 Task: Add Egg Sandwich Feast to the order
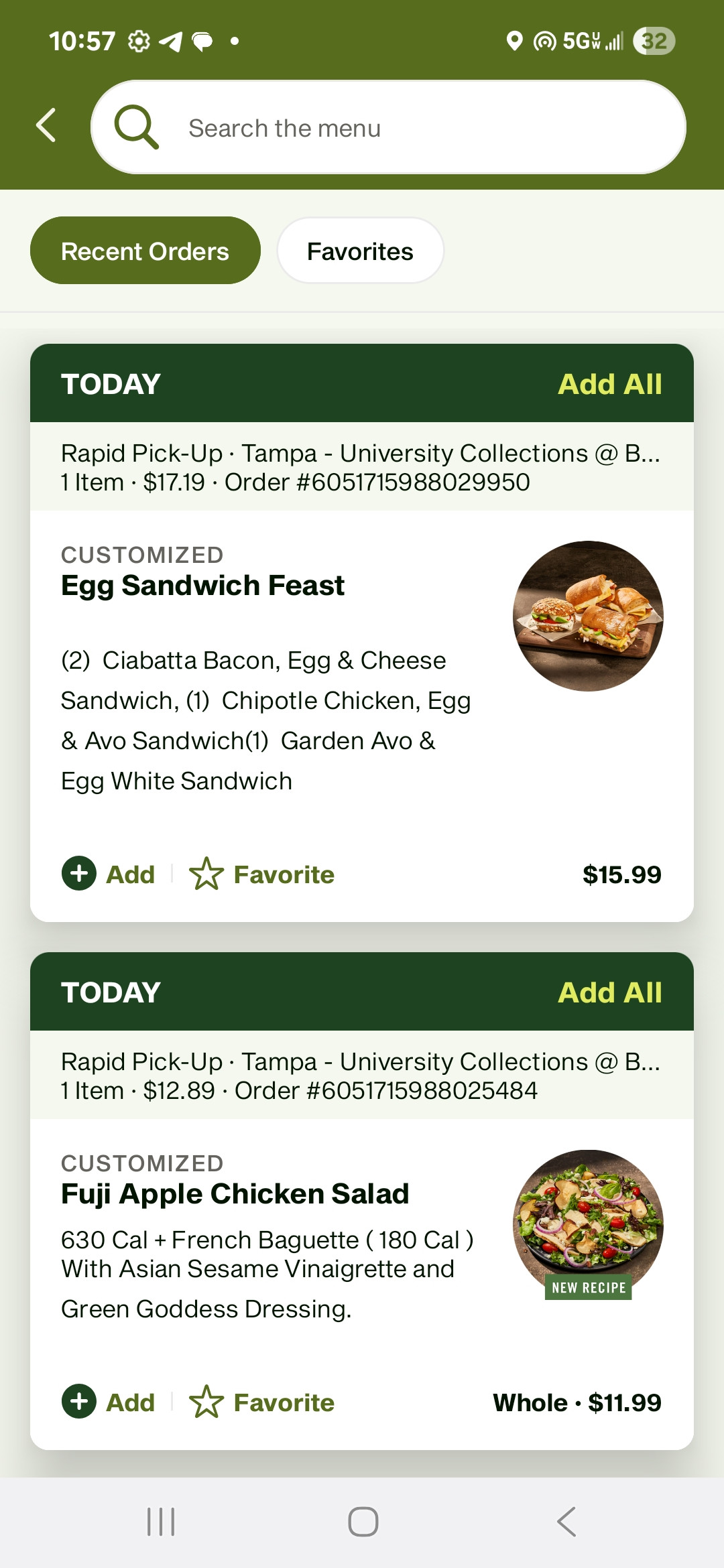point(109,874)
